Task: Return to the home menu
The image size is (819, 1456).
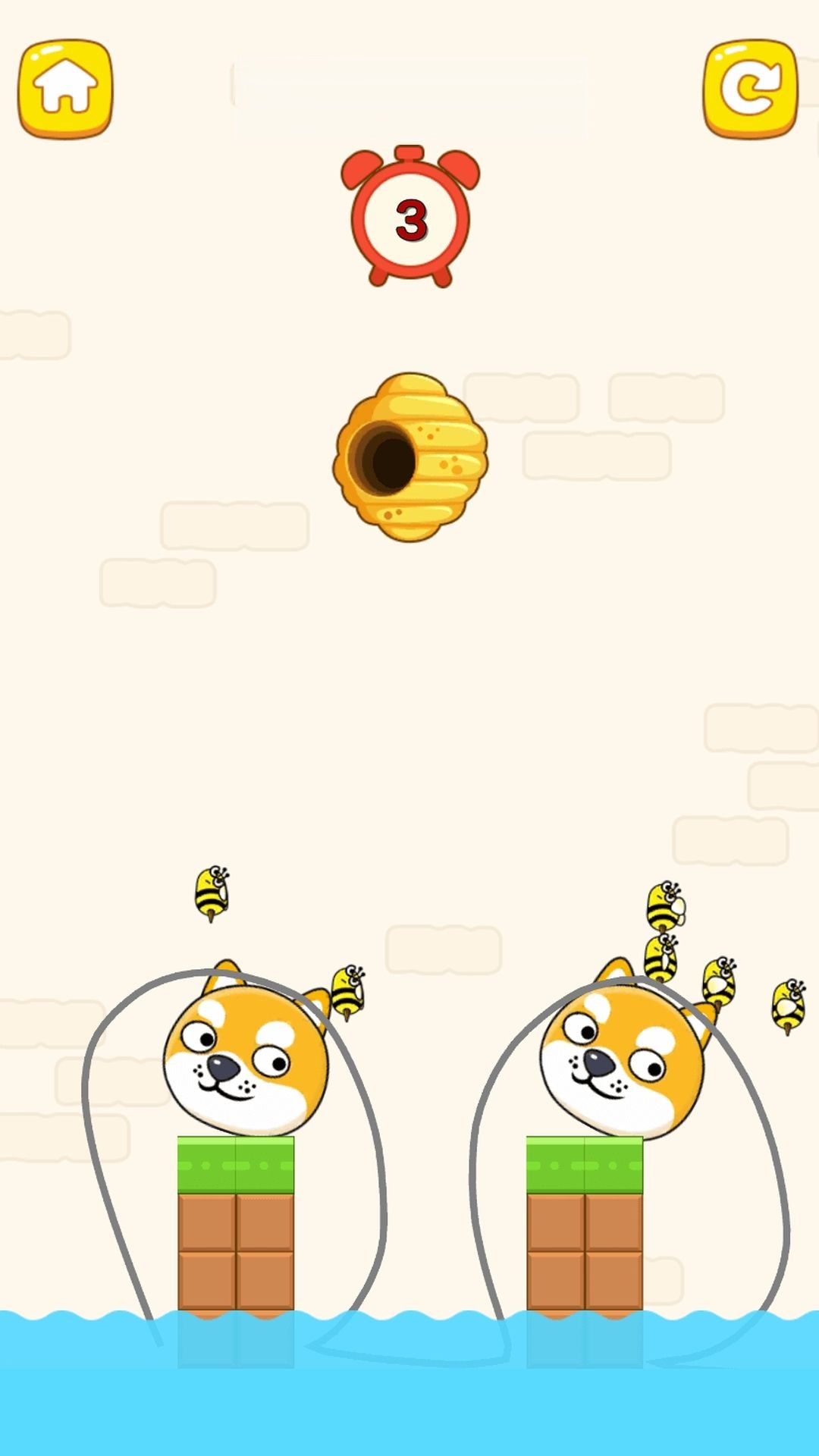Action: (65, 88)
